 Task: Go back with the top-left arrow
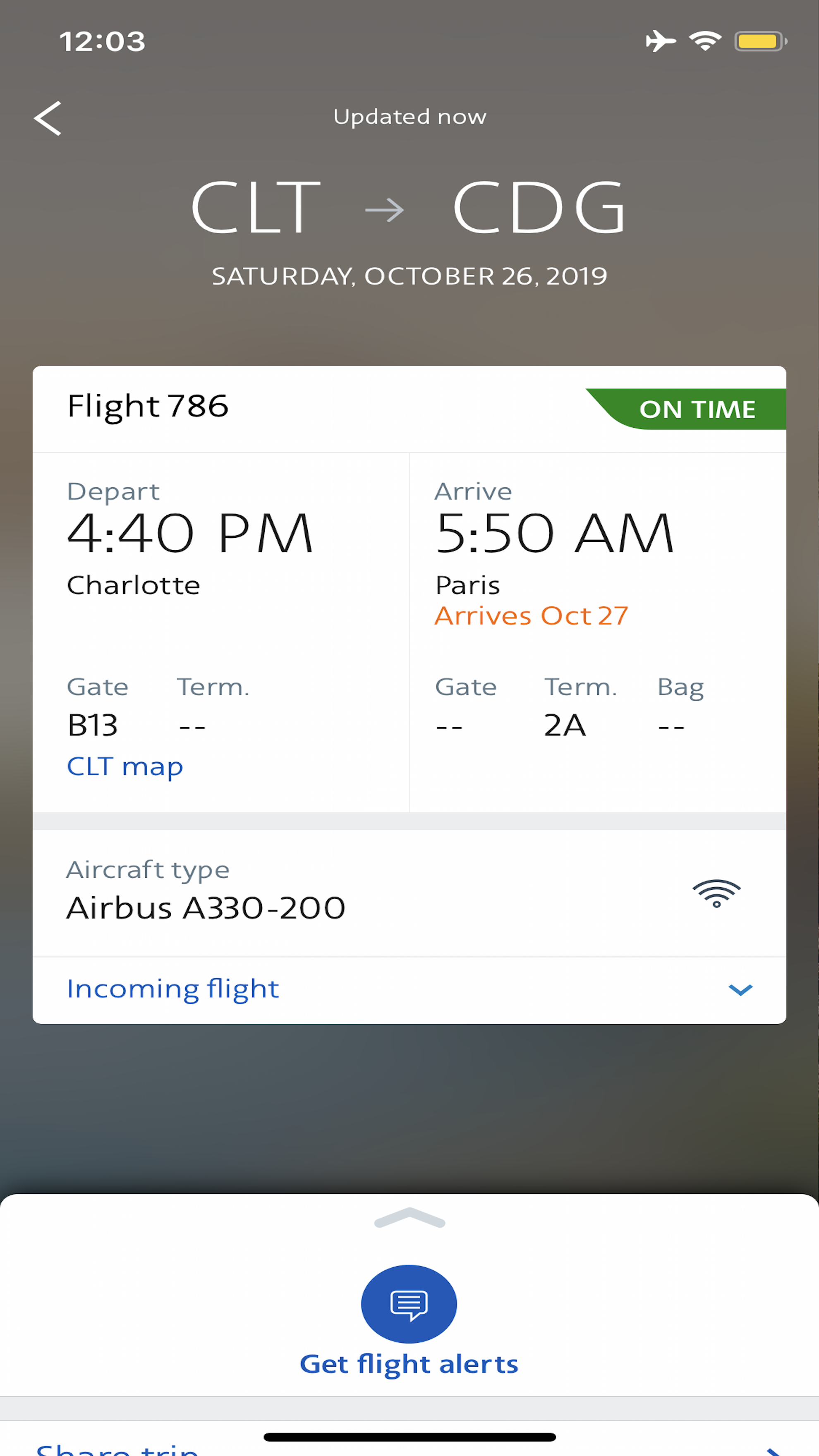pyautogui.click(x=48, y=118)
